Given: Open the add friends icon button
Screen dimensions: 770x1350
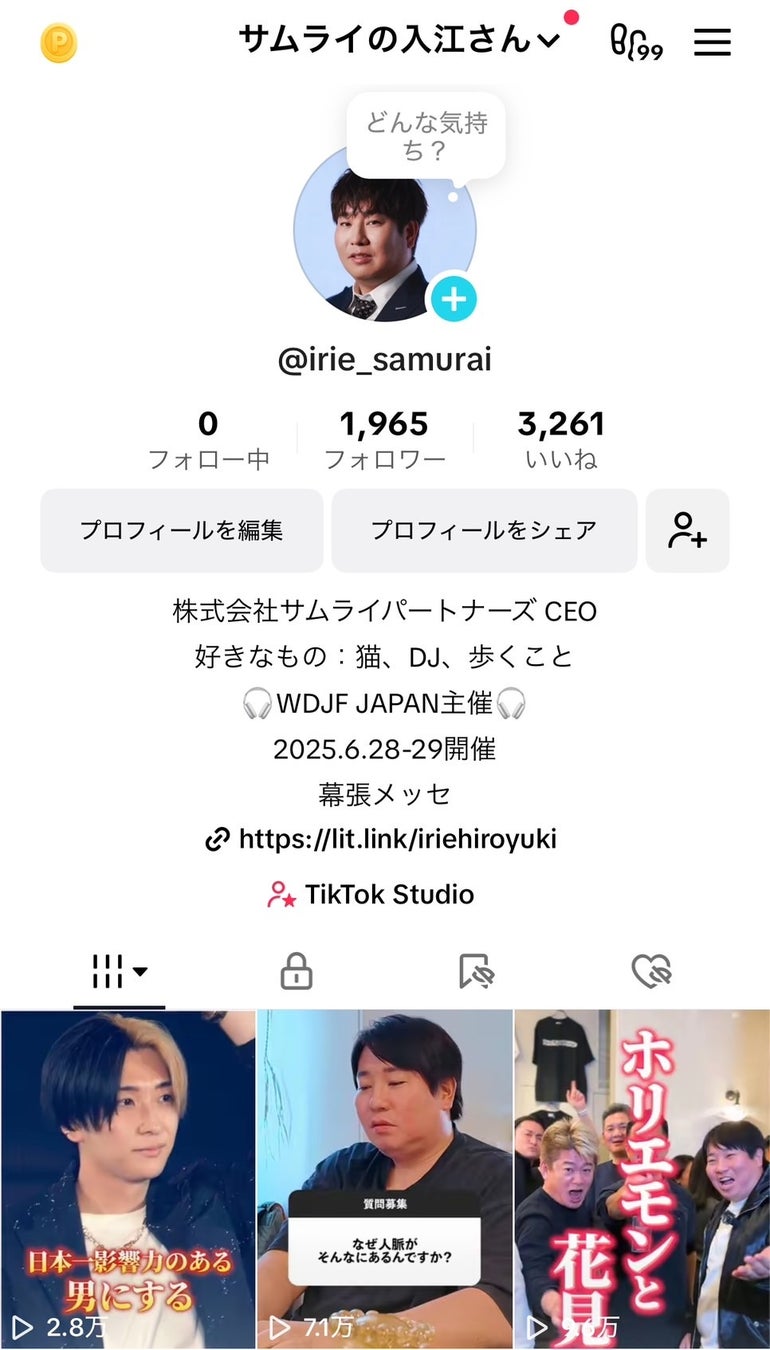Looking at the screenshot, I should (687, 530).
